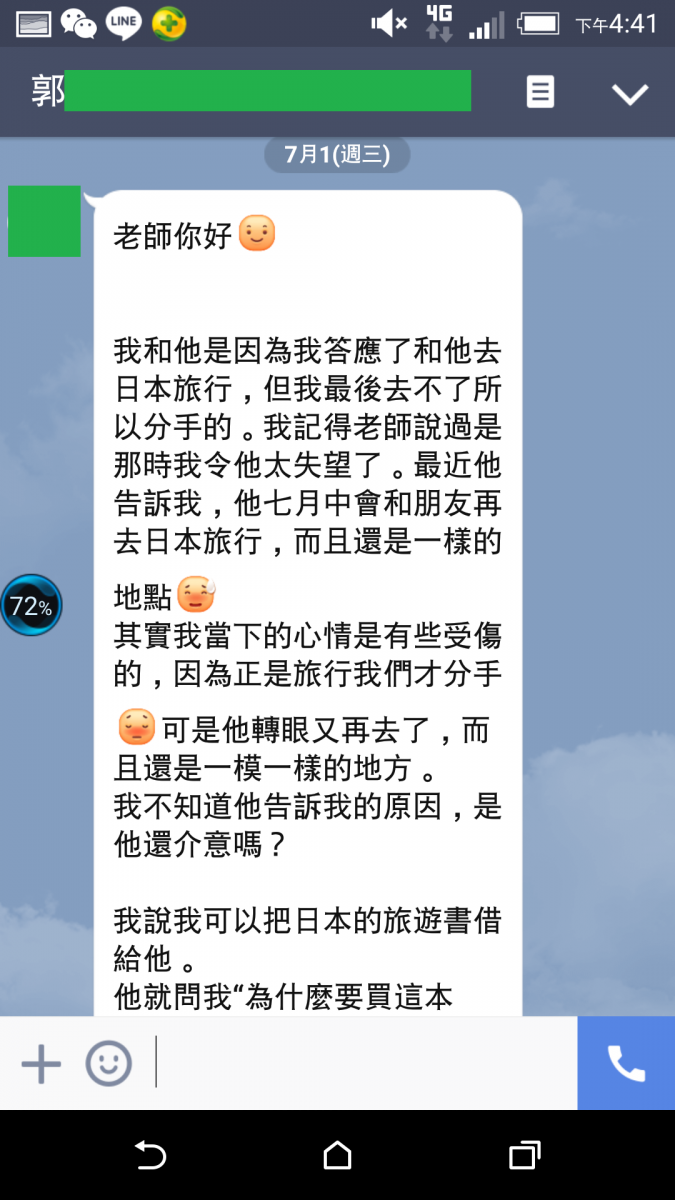Open the recent apps overview

tap(524, 1156)
